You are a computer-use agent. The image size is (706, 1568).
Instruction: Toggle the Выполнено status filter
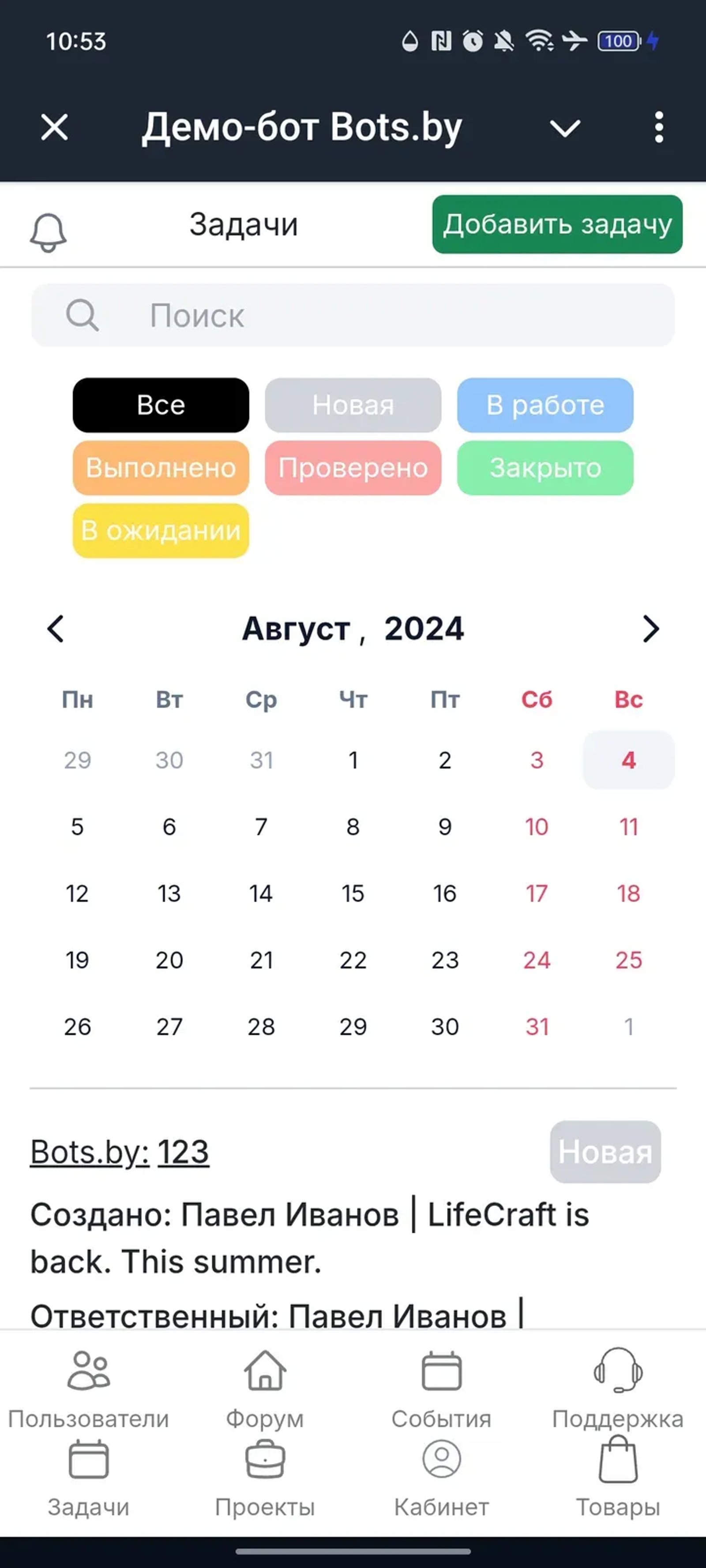coord(161,468)
